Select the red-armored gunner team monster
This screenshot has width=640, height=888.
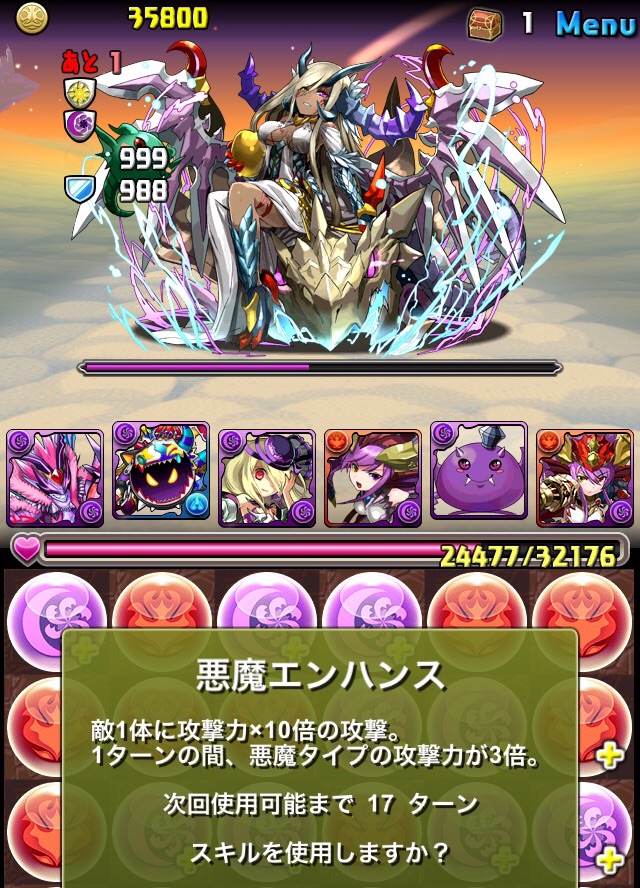pos(584,478)
